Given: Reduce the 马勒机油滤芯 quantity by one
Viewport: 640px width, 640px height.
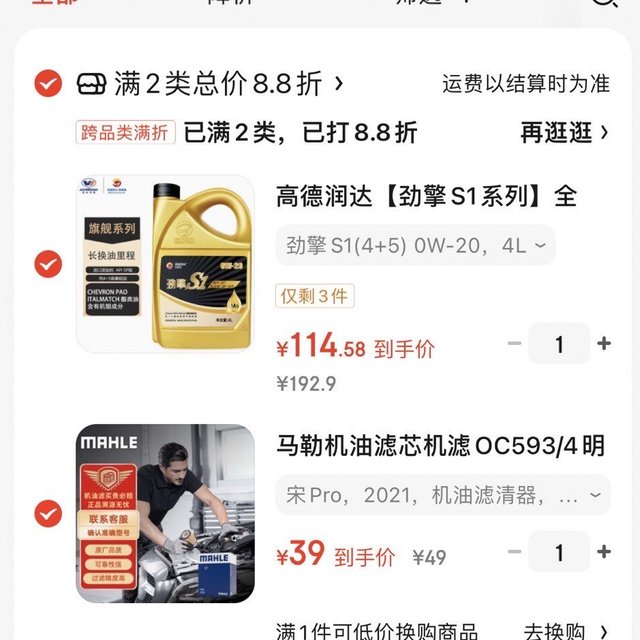Looking at the screenshot, I should (515, 552).
